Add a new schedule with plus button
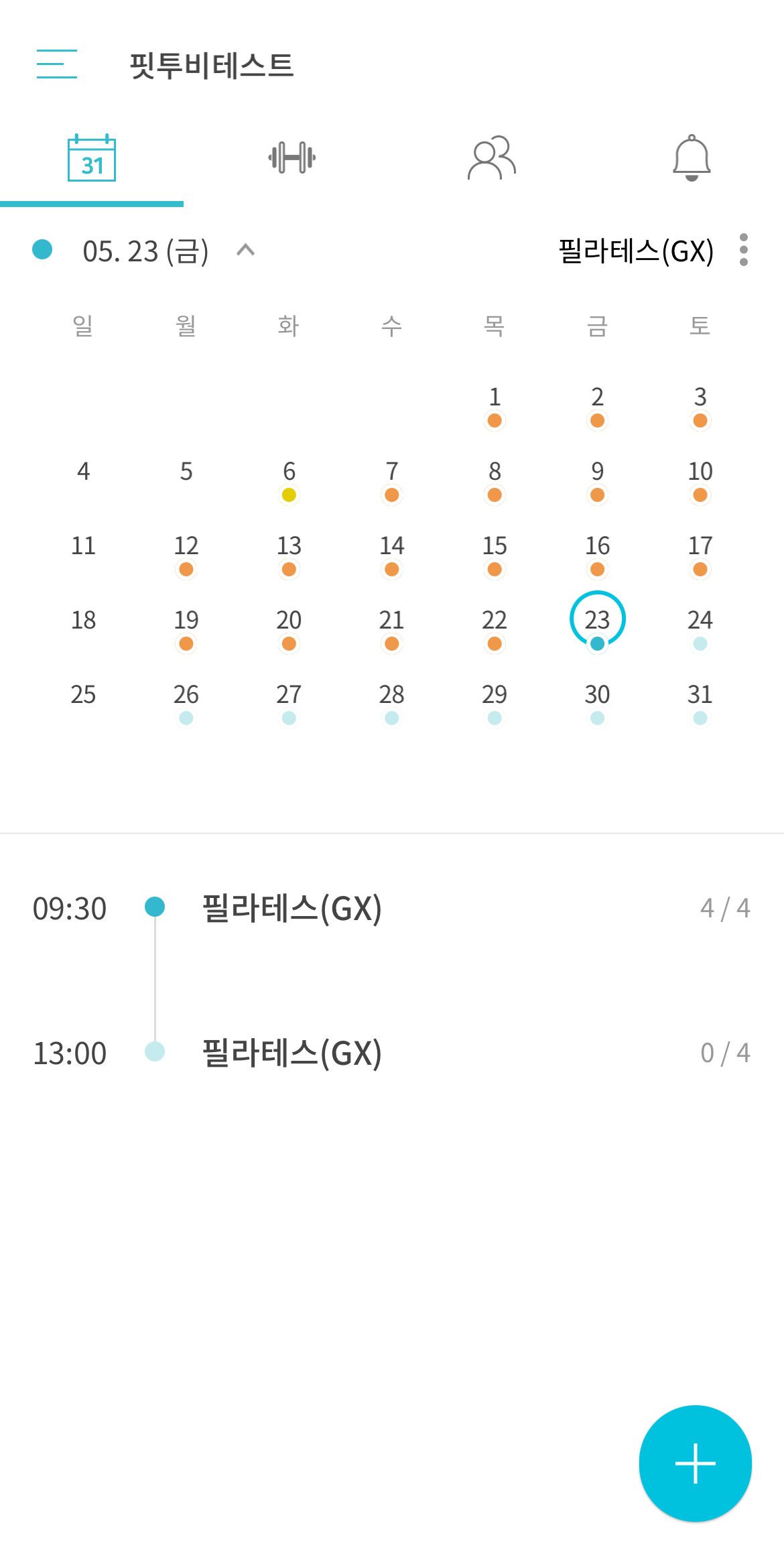Screen dimensions: 784x1554 pyautogui.click(x=695, y=1463)
